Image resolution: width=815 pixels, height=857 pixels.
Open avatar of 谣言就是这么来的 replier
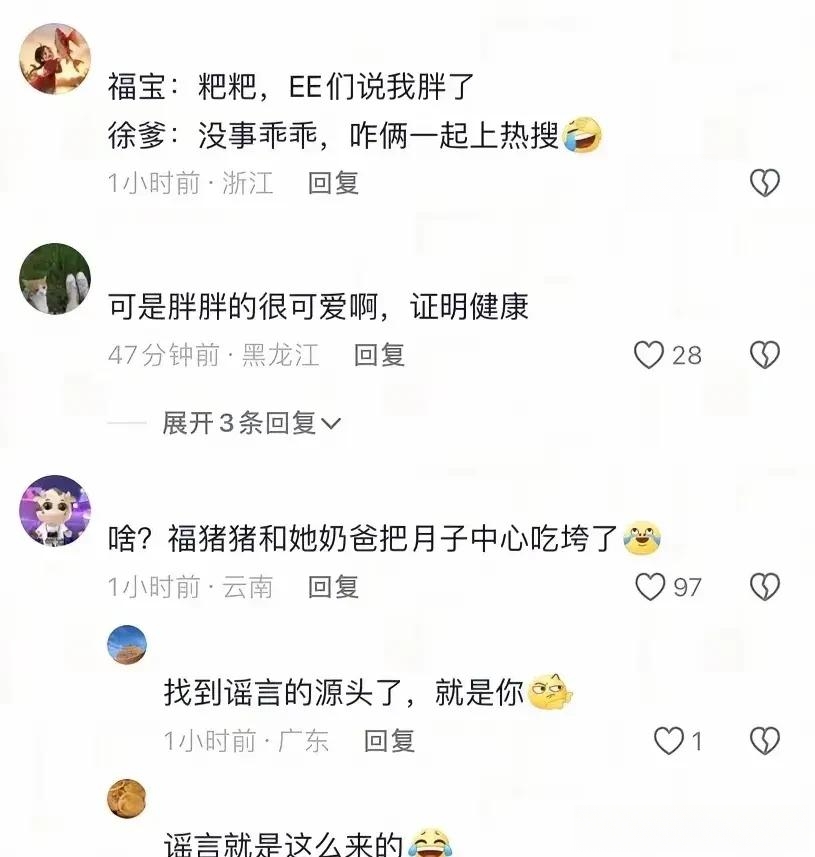pyautogui.click(x=127, y=798)
